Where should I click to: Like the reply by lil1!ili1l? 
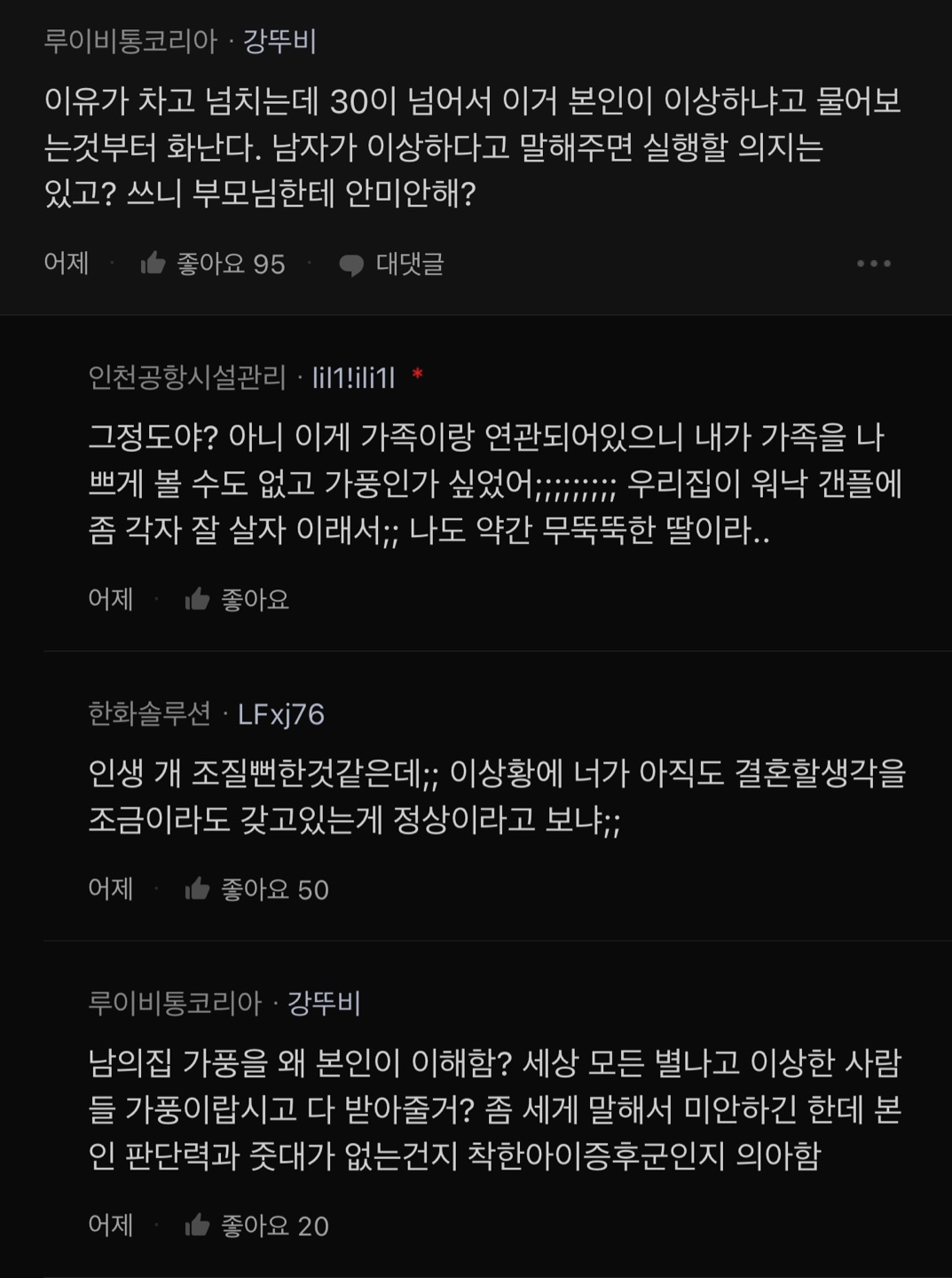click(x=198, y=600)
